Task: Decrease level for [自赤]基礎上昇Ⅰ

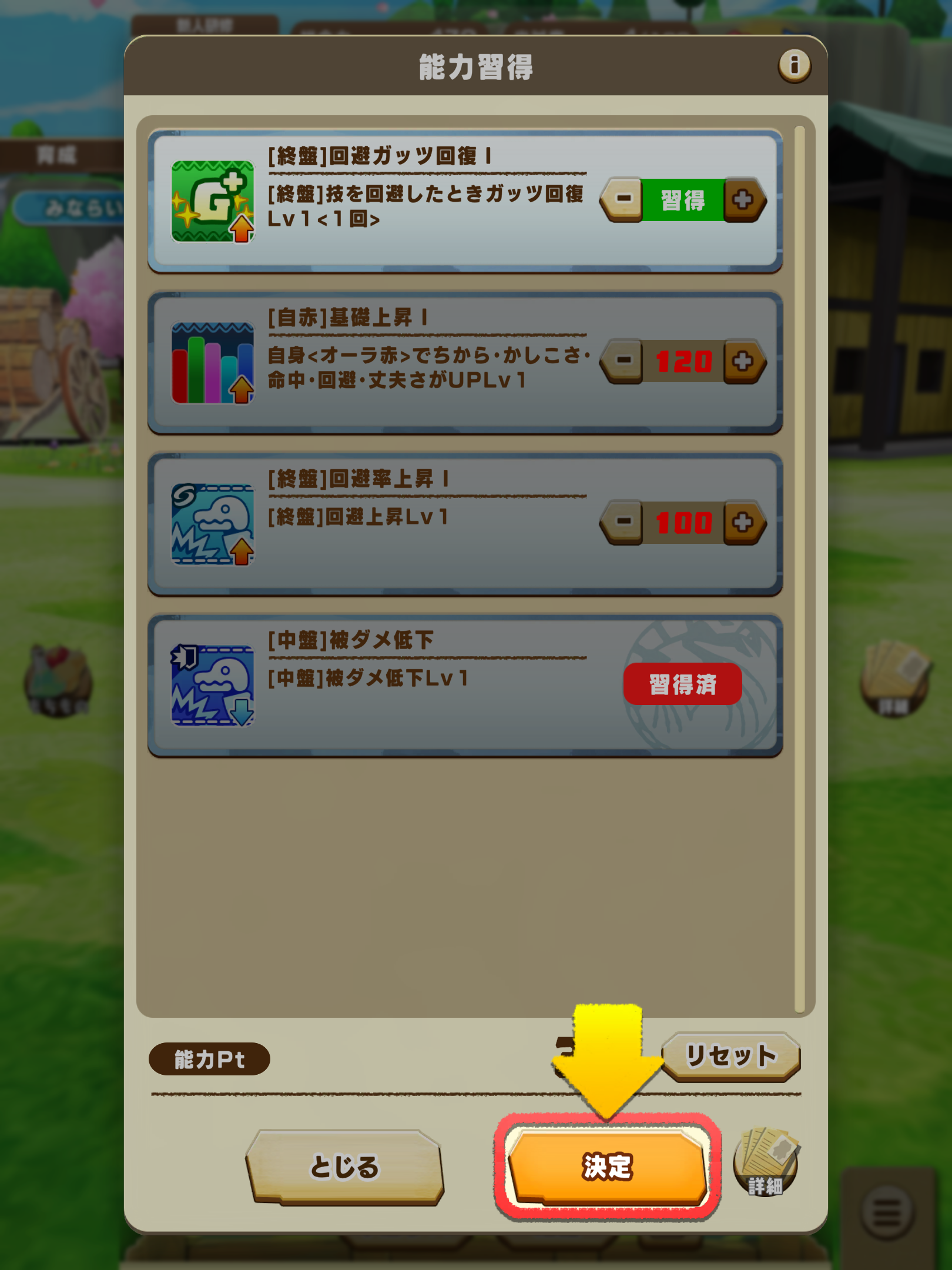Action: [x=623, y=360]
